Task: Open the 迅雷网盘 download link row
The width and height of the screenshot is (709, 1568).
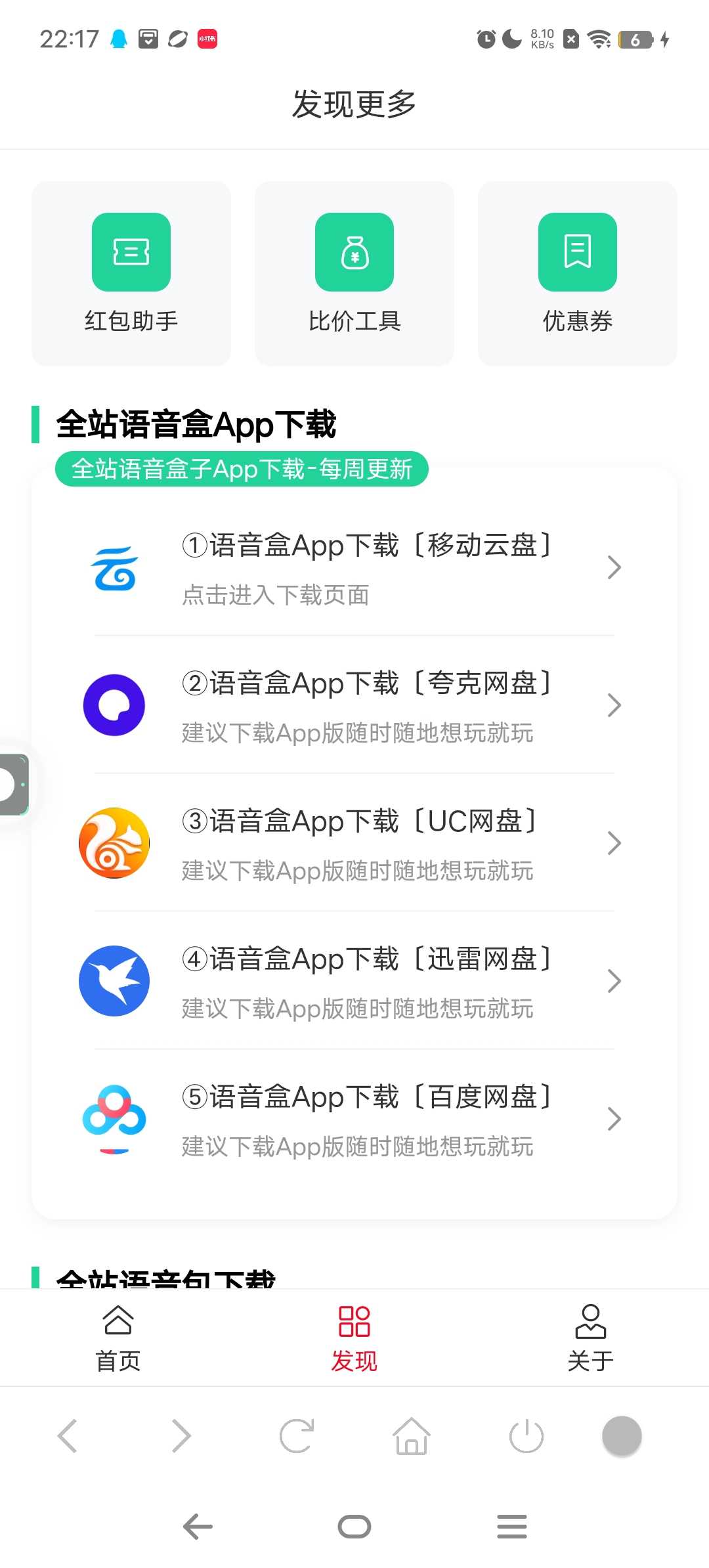Action: click(x=354, y=982)
